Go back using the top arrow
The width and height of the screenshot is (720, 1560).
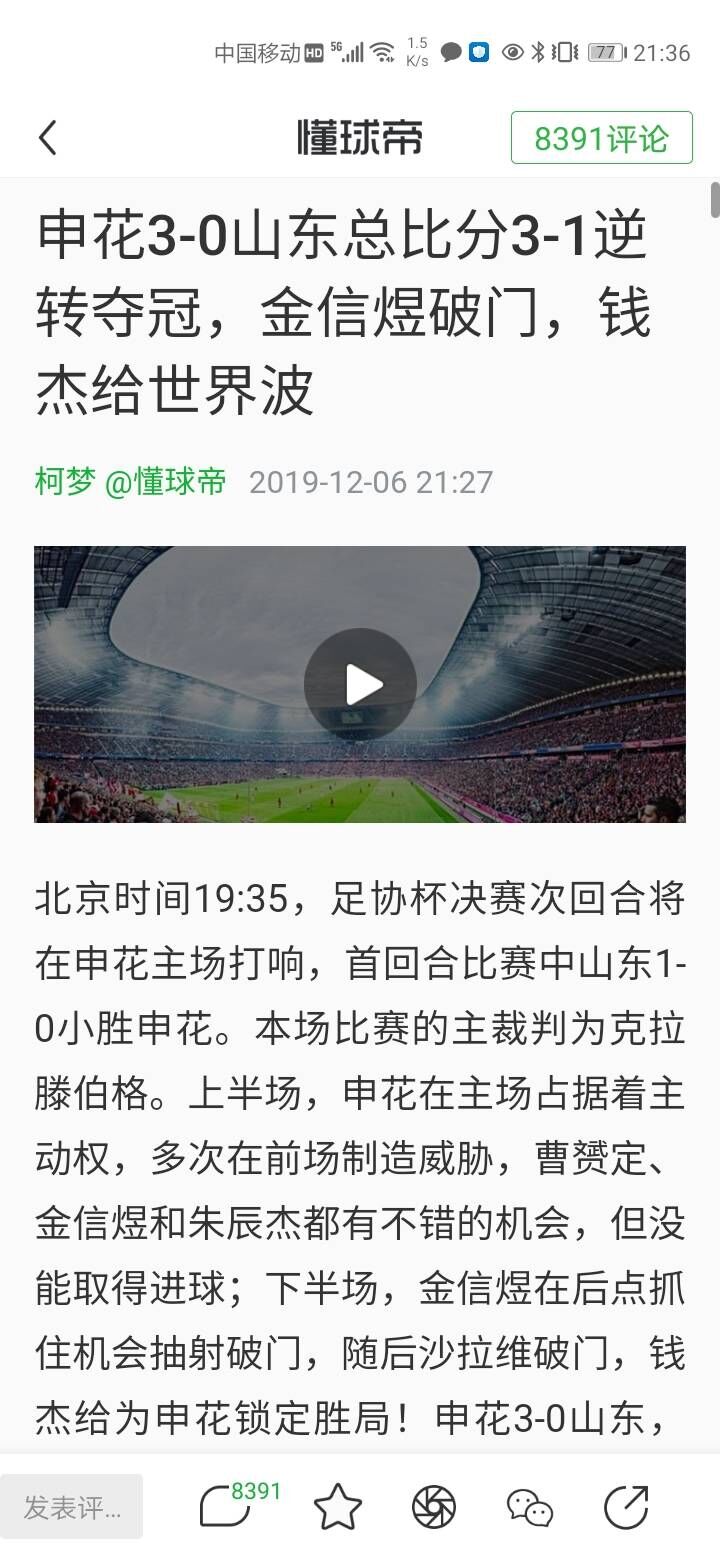47,138
